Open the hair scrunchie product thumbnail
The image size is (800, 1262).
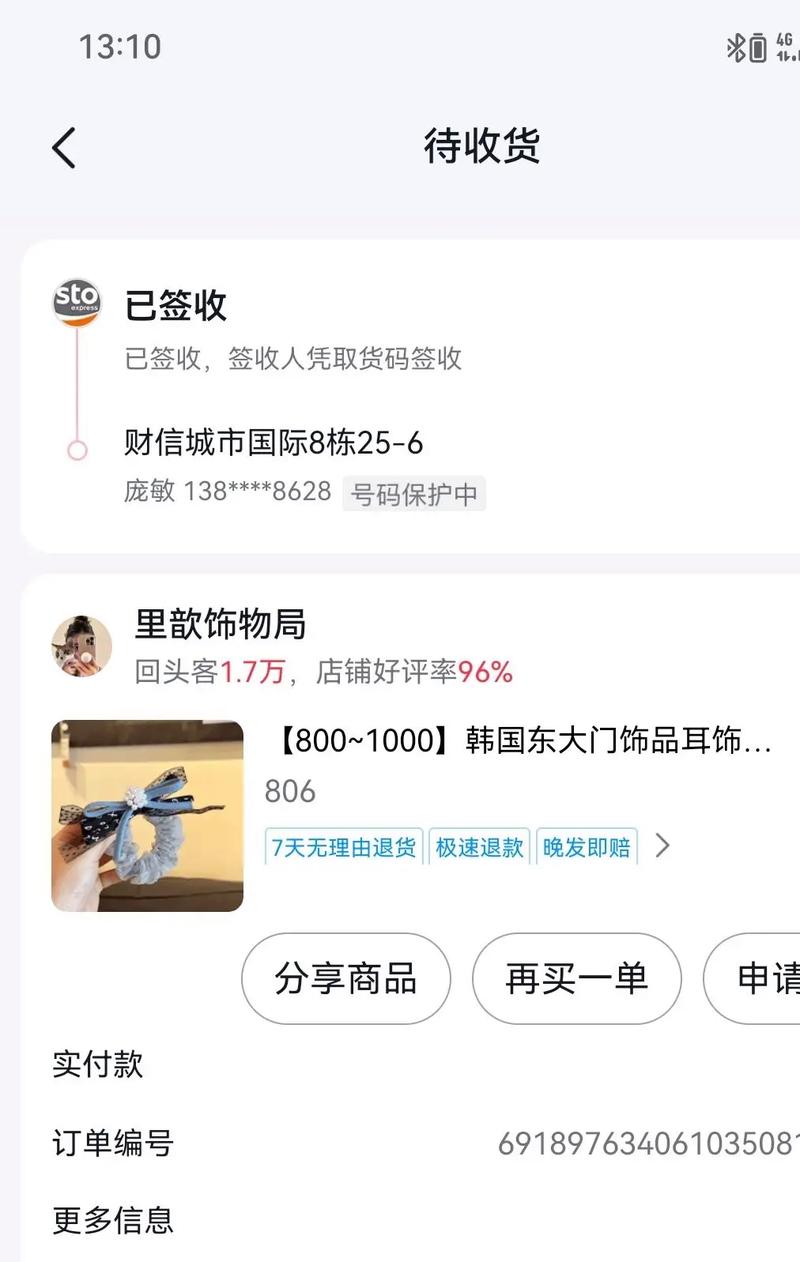click(147, 815)
